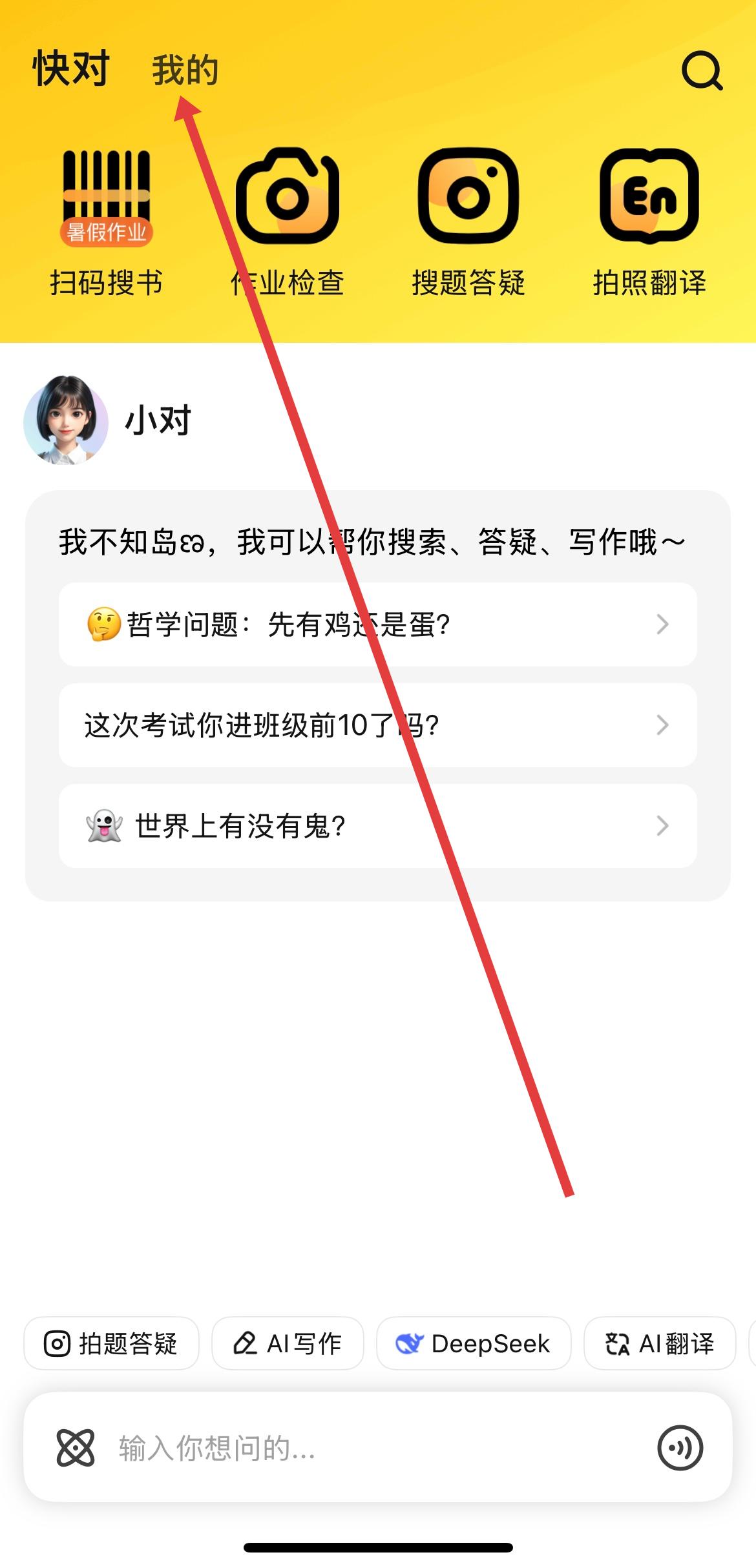Select the AI写作 chip
Image resolution: width=756 pixels, height=1568 pixels.
tap(288, 1344)
